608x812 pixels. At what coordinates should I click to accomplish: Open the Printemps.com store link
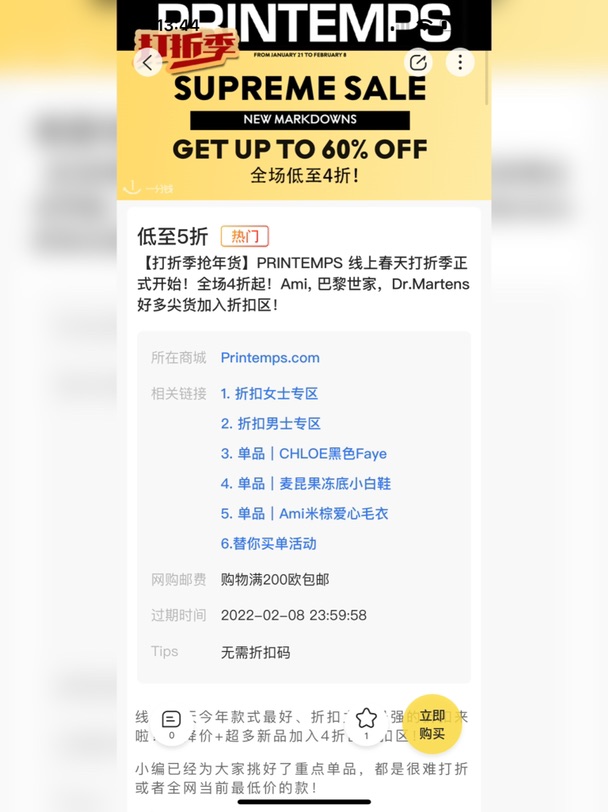coord(270,357)
